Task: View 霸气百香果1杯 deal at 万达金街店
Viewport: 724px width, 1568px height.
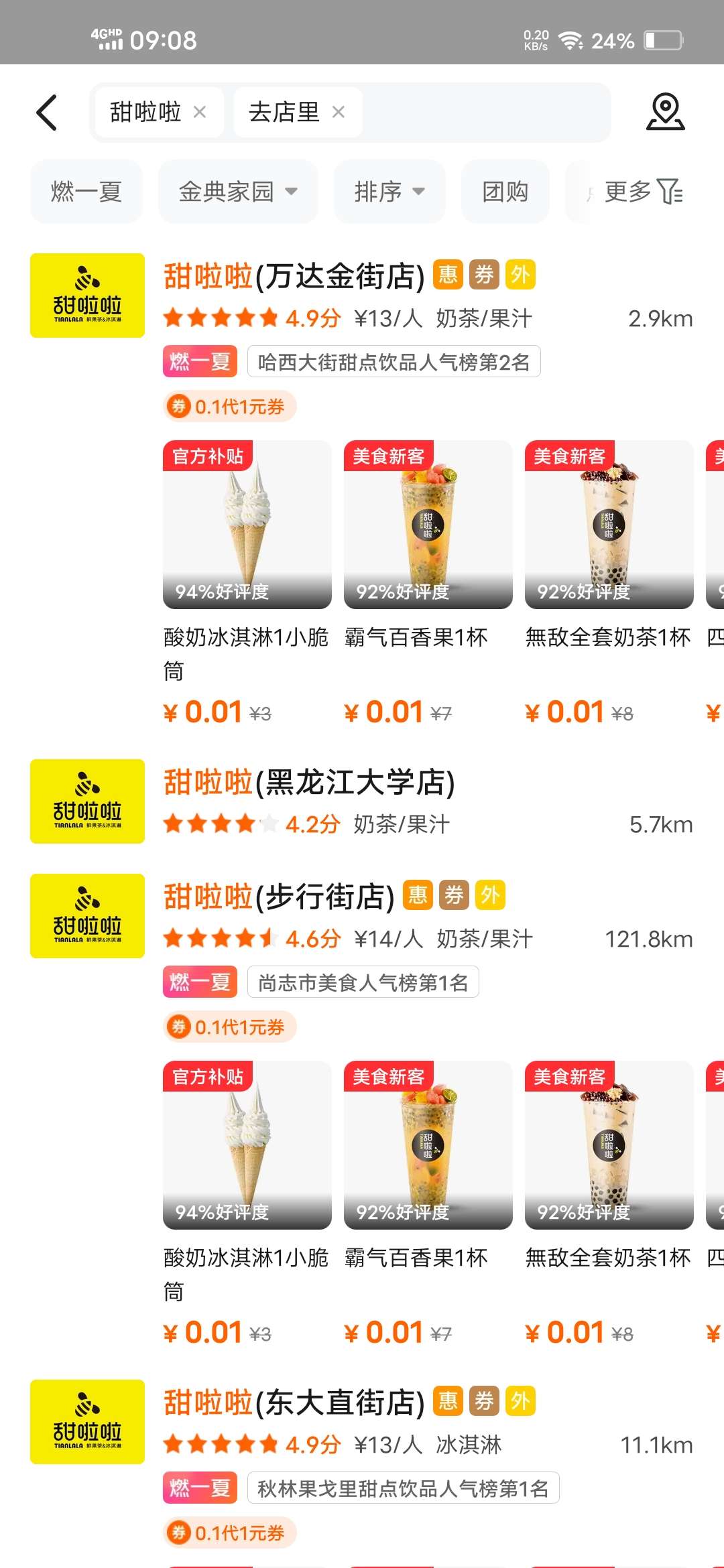Action: [x=428, y=525]
